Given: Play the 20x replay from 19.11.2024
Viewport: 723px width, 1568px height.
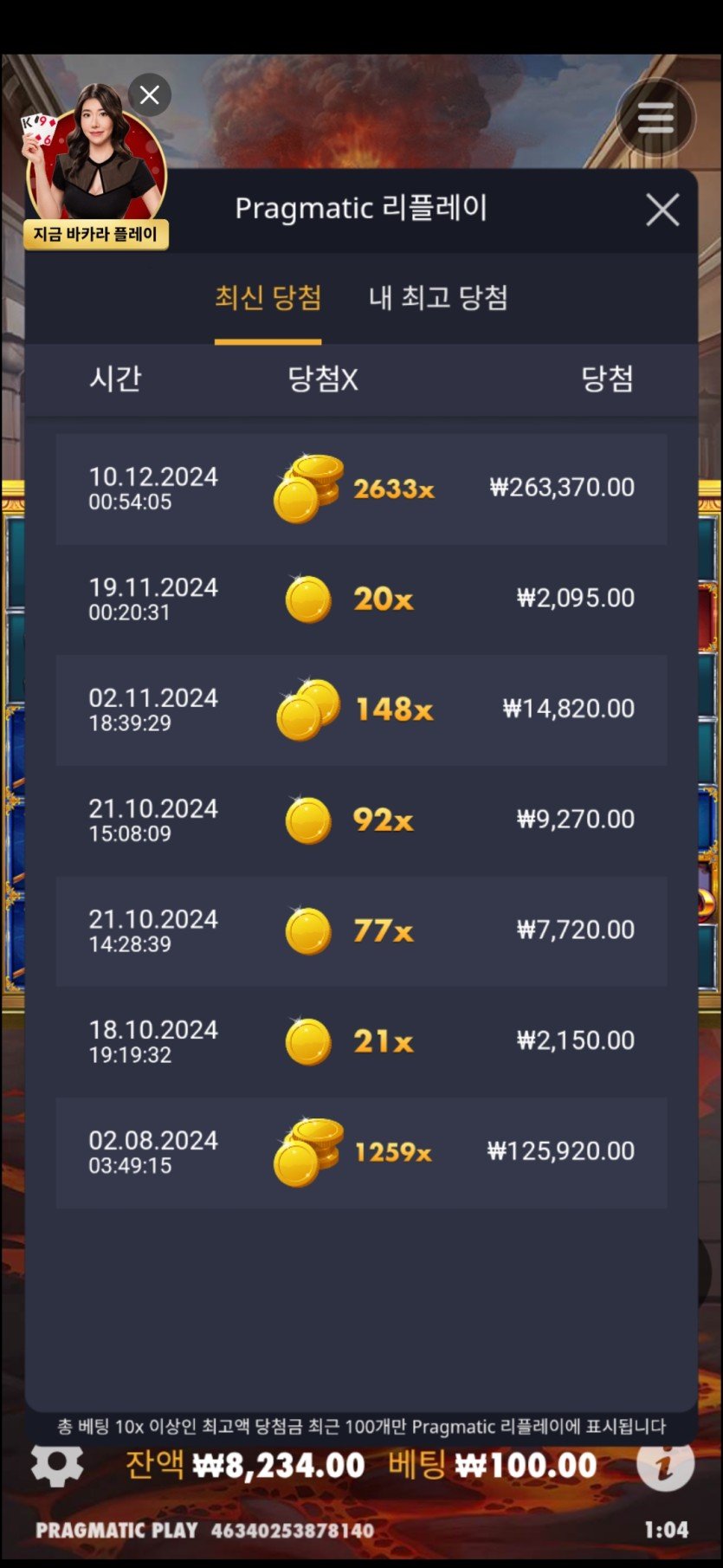Looking at the screenshot, I should 361,599.
